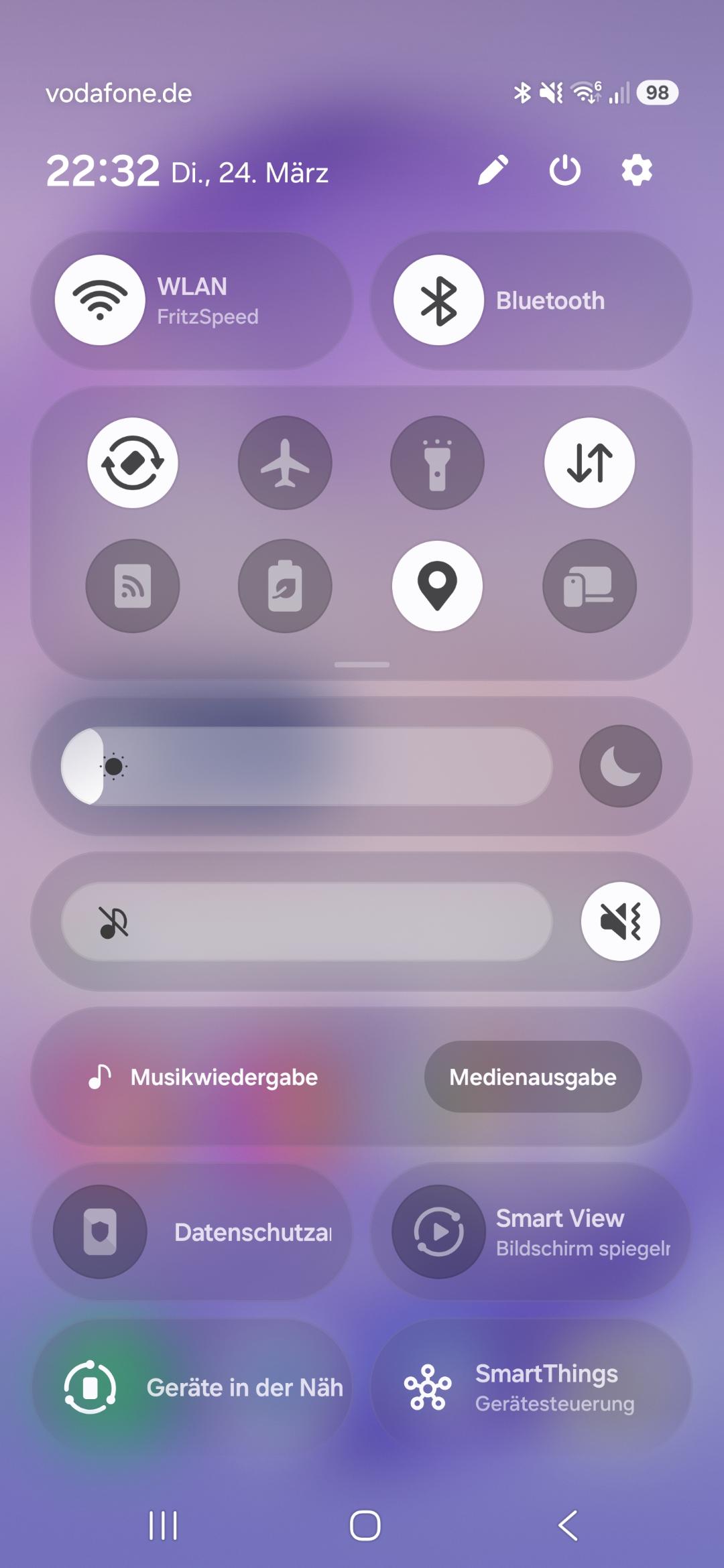Toggle the multi-device control tile
This screenshot has height=1568, width=724.
coord(589,586)
